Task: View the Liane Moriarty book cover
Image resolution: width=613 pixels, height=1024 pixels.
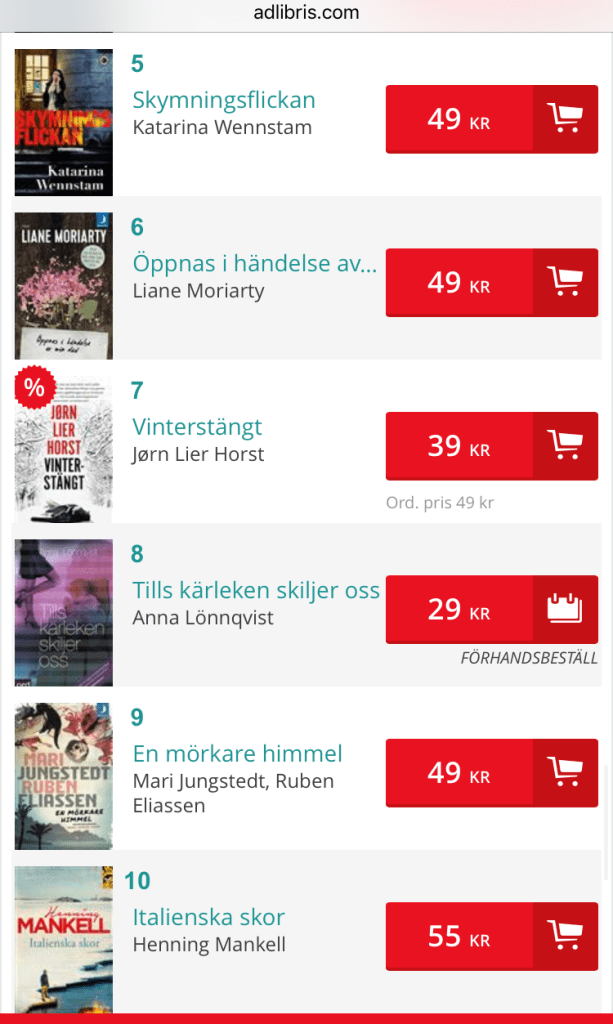Action: click(x=63, y=285)
